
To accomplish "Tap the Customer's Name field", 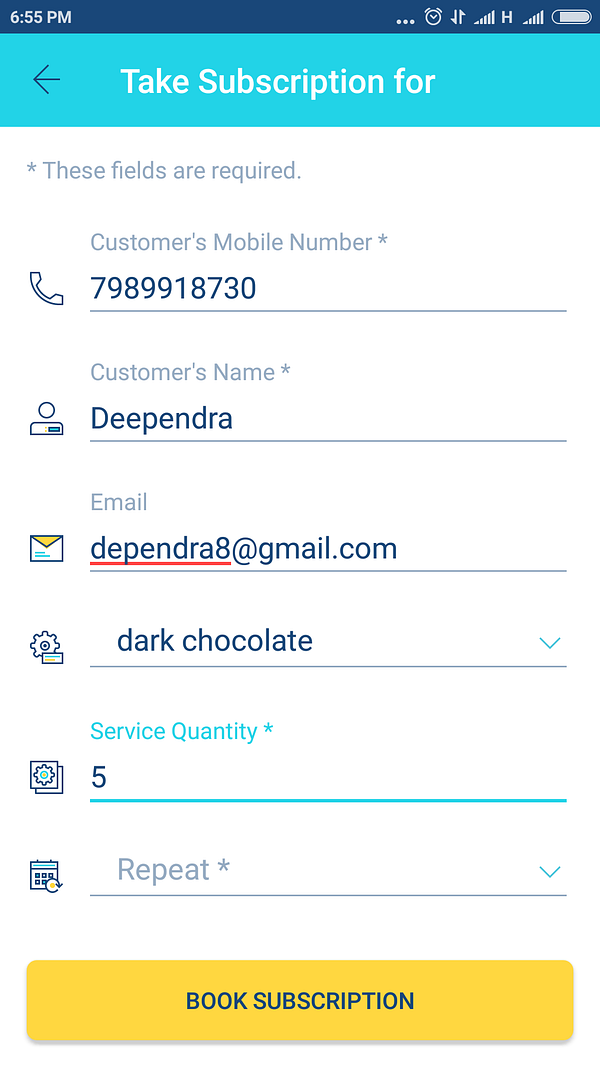I will 327,419.
